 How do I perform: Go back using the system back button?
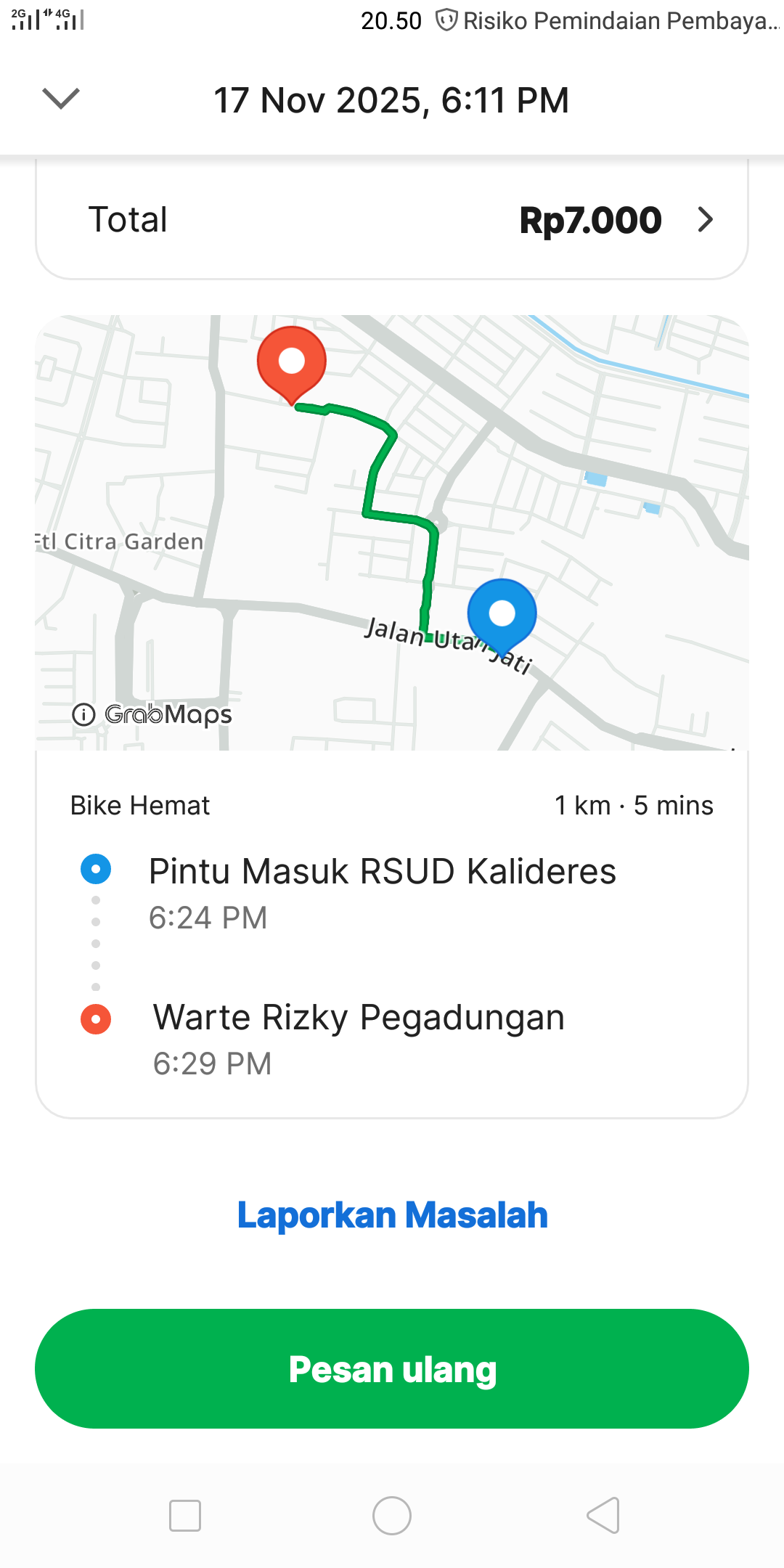[x=603, y=1516]
